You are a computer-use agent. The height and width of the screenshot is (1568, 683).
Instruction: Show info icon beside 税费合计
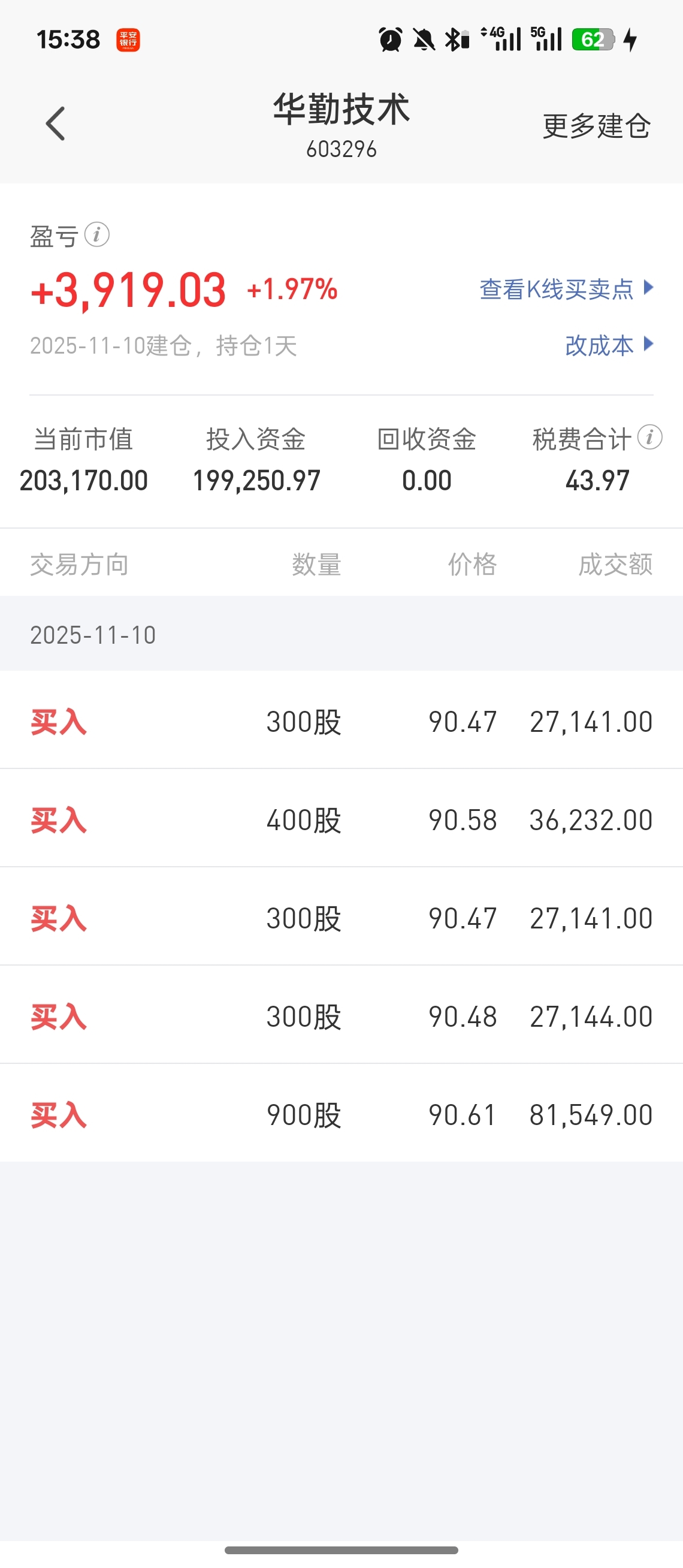tap(649, 438)
